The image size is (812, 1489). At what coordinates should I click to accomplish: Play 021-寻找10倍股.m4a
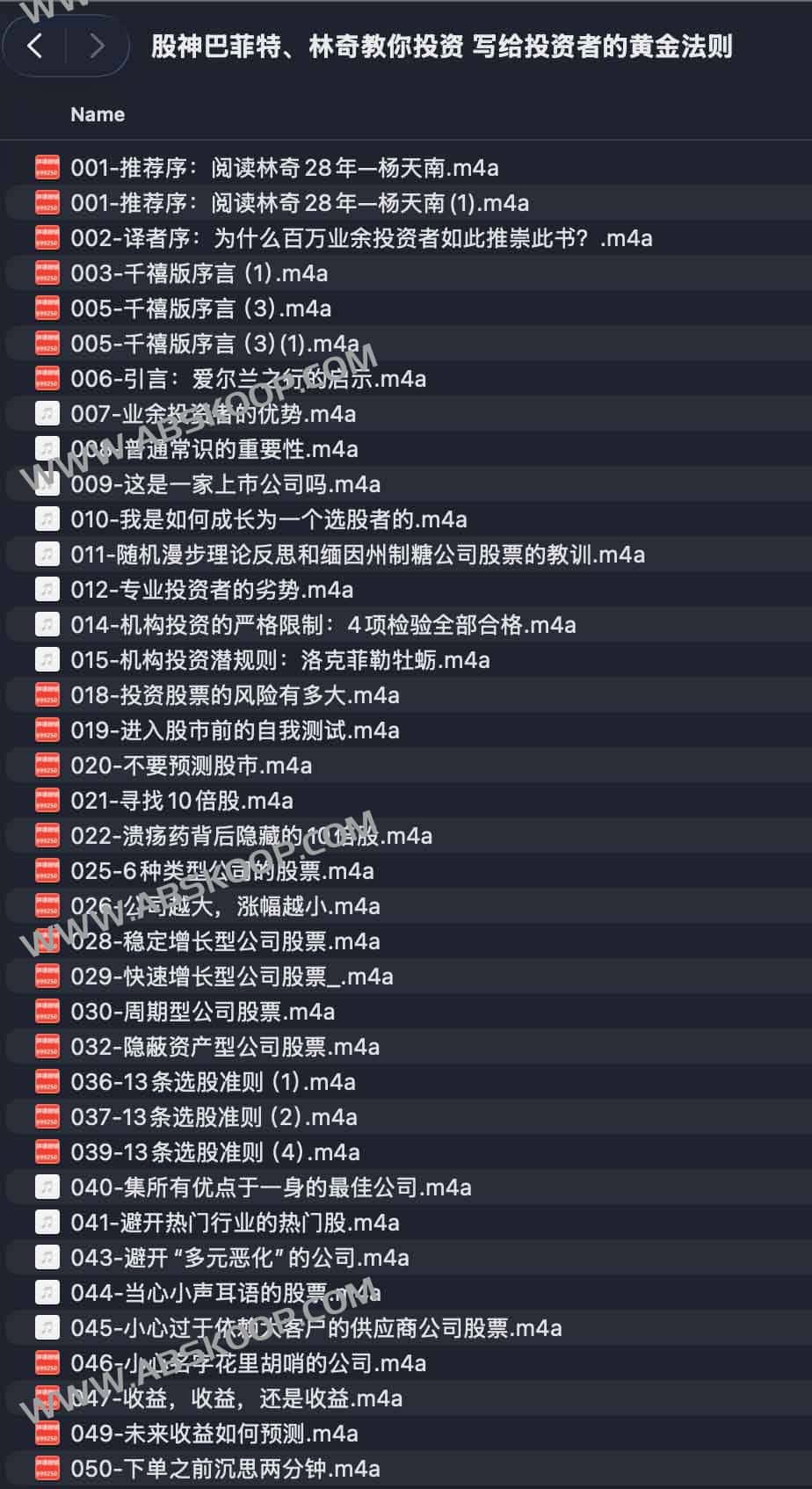coord(182,801)
